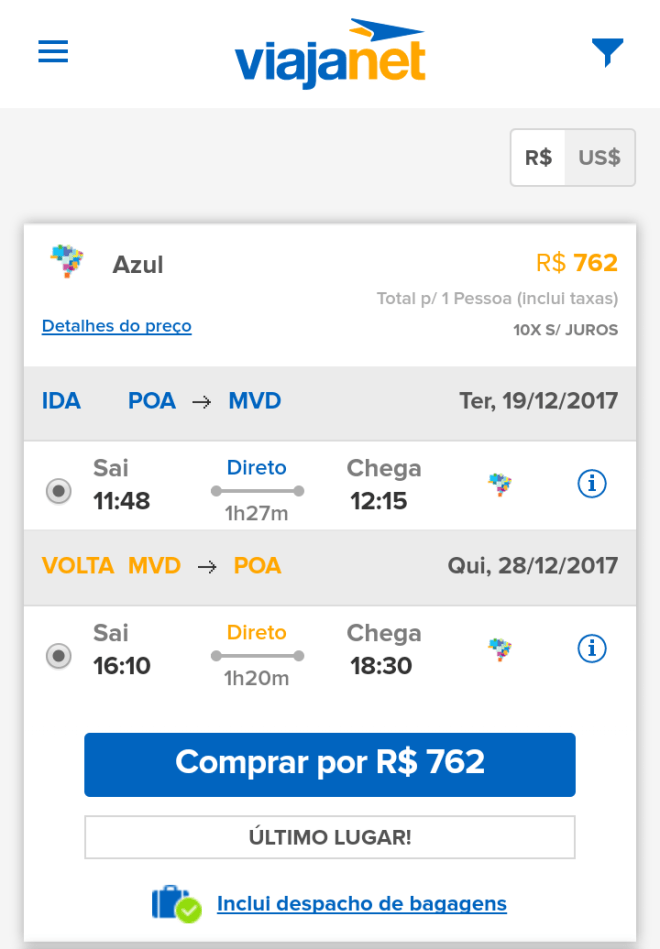
Task: Open the Detalhes do preço link
Action: coord(117,326)
